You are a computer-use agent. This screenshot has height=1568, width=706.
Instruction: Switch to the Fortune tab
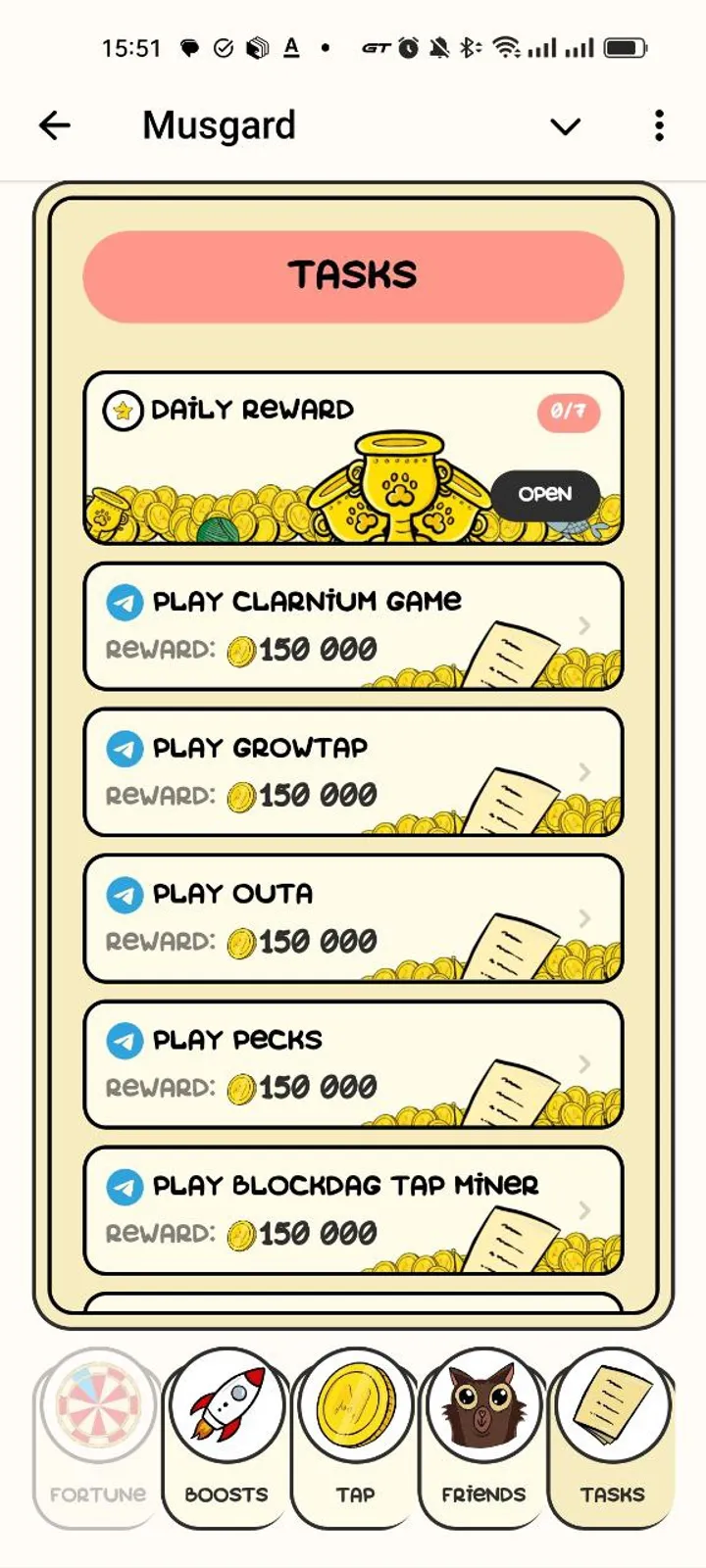98,1437
